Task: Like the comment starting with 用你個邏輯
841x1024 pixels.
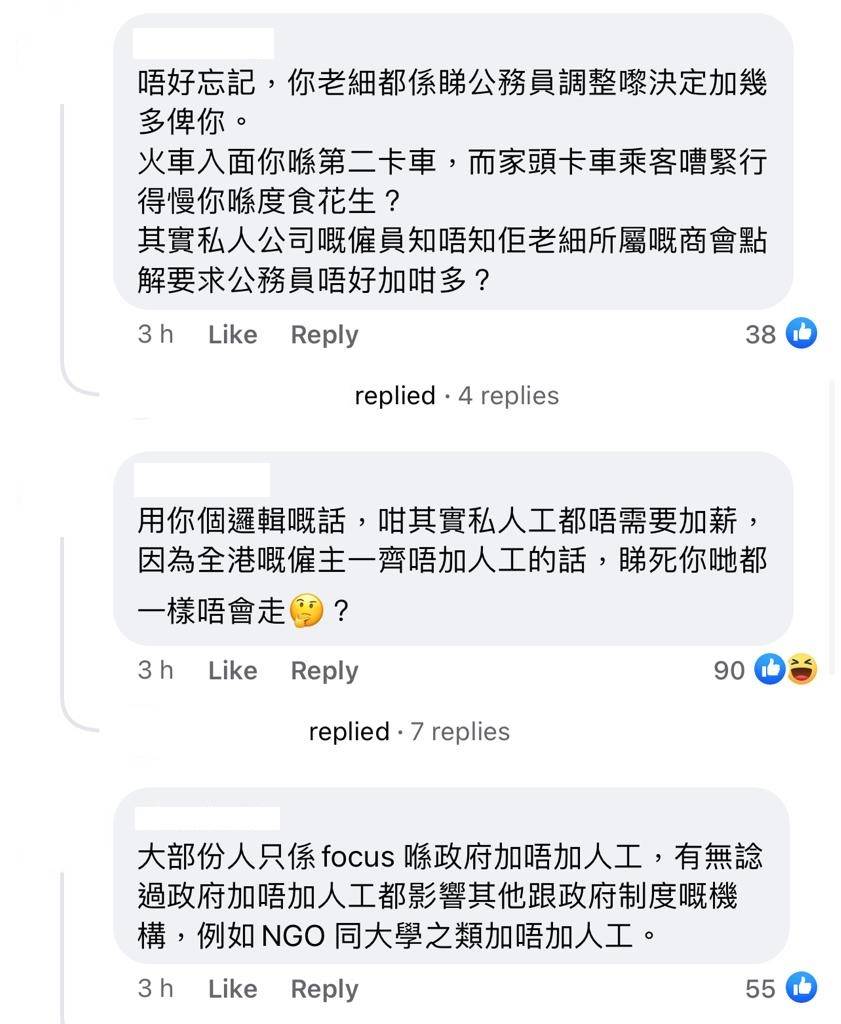Action: [232, 671]
